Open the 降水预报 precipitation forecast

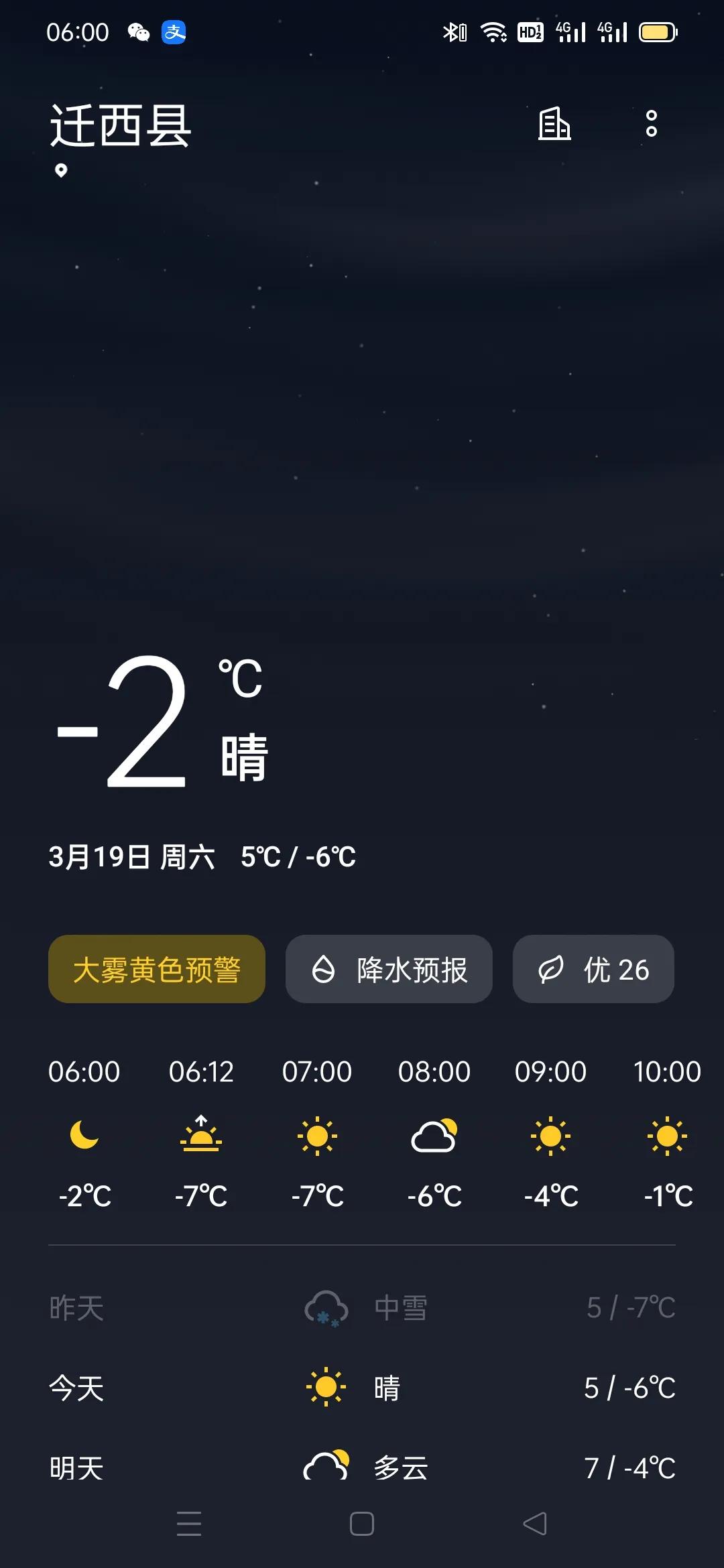click(x=389, y=970)
